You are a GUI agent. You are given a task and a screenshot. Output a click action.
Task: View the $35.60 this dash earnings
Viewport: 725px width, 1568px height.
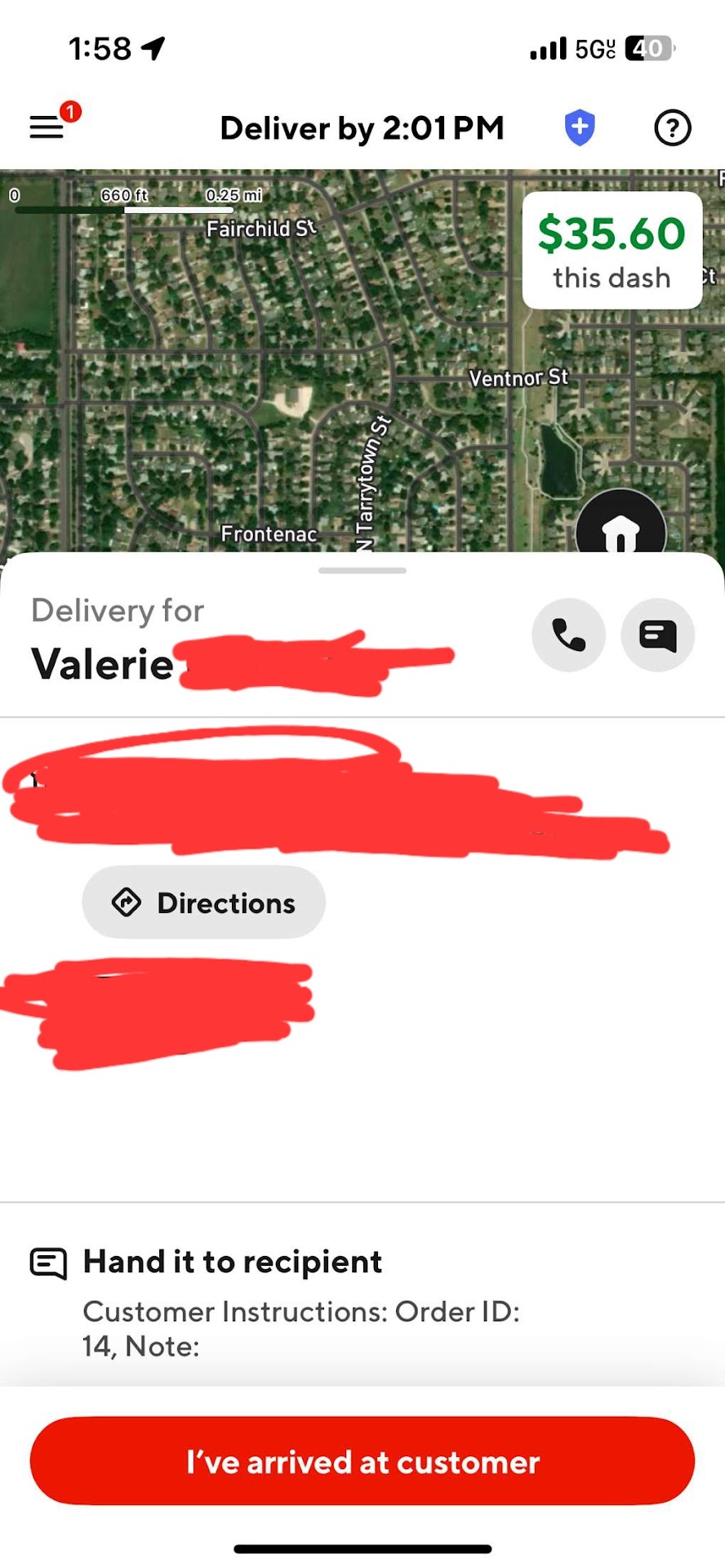612,250
